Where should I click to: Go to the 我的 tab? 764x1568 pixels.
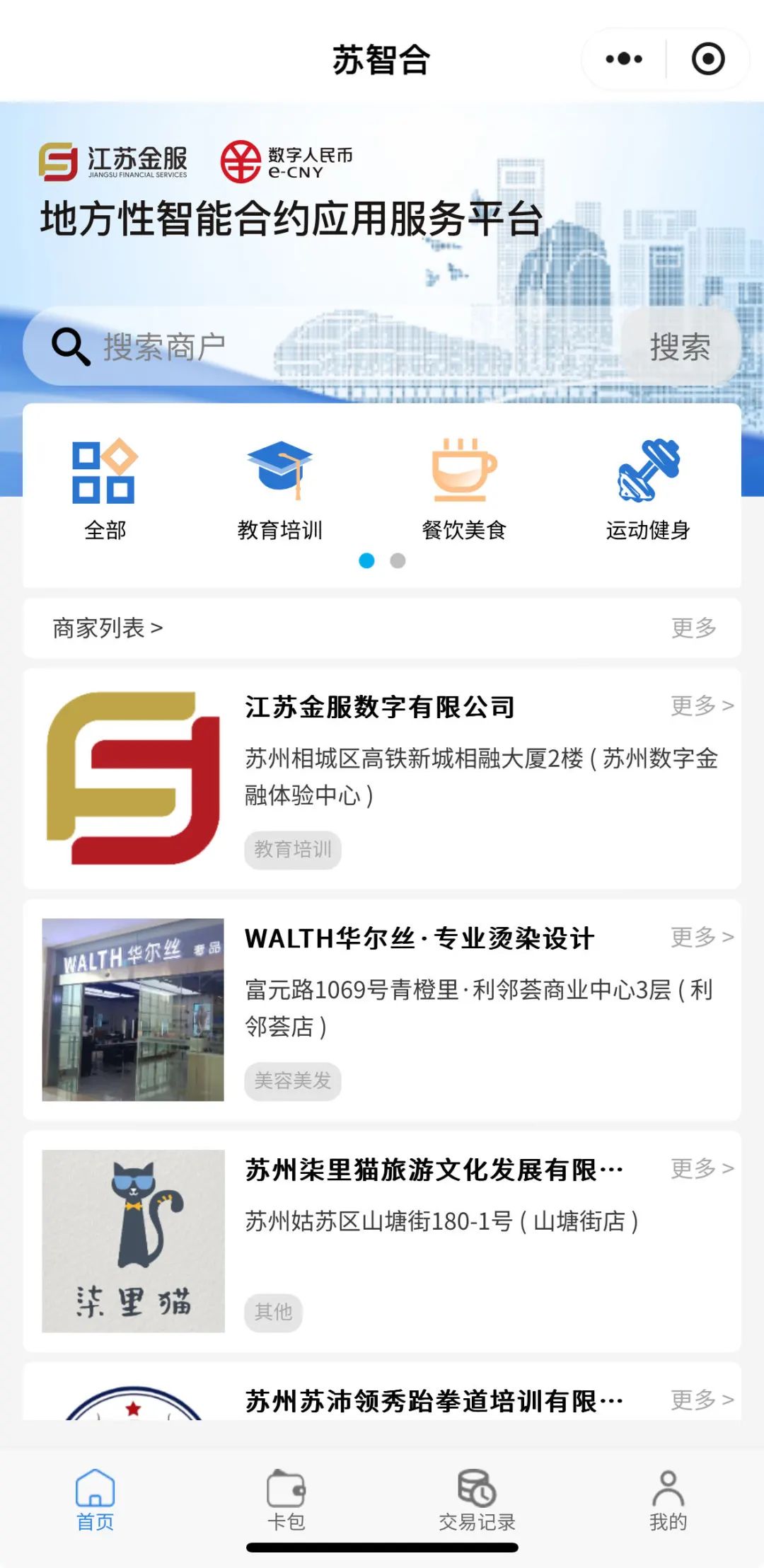[x=668, y=1499]
